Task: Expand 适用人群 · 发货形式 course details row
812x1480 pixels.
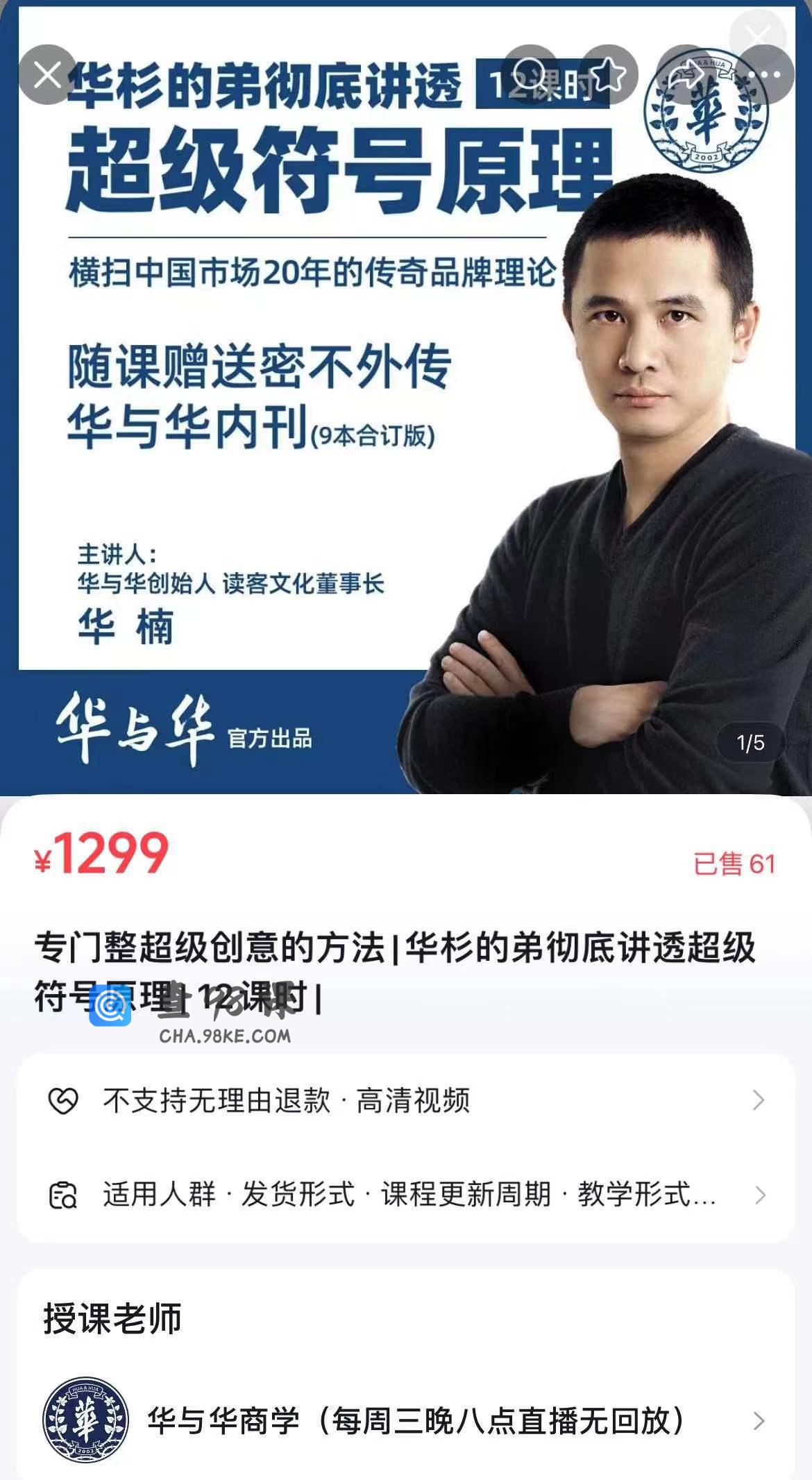Action: pos(406,1195)
